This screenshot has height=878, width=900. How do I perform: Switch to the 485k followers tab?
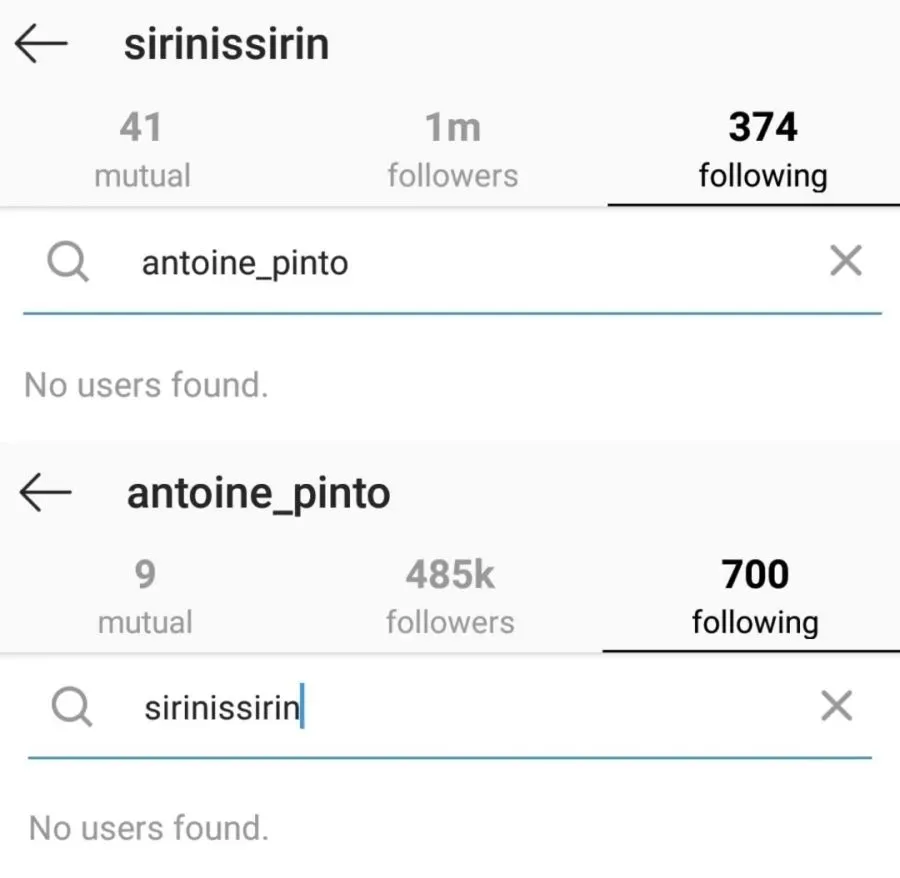click(450, 597)
